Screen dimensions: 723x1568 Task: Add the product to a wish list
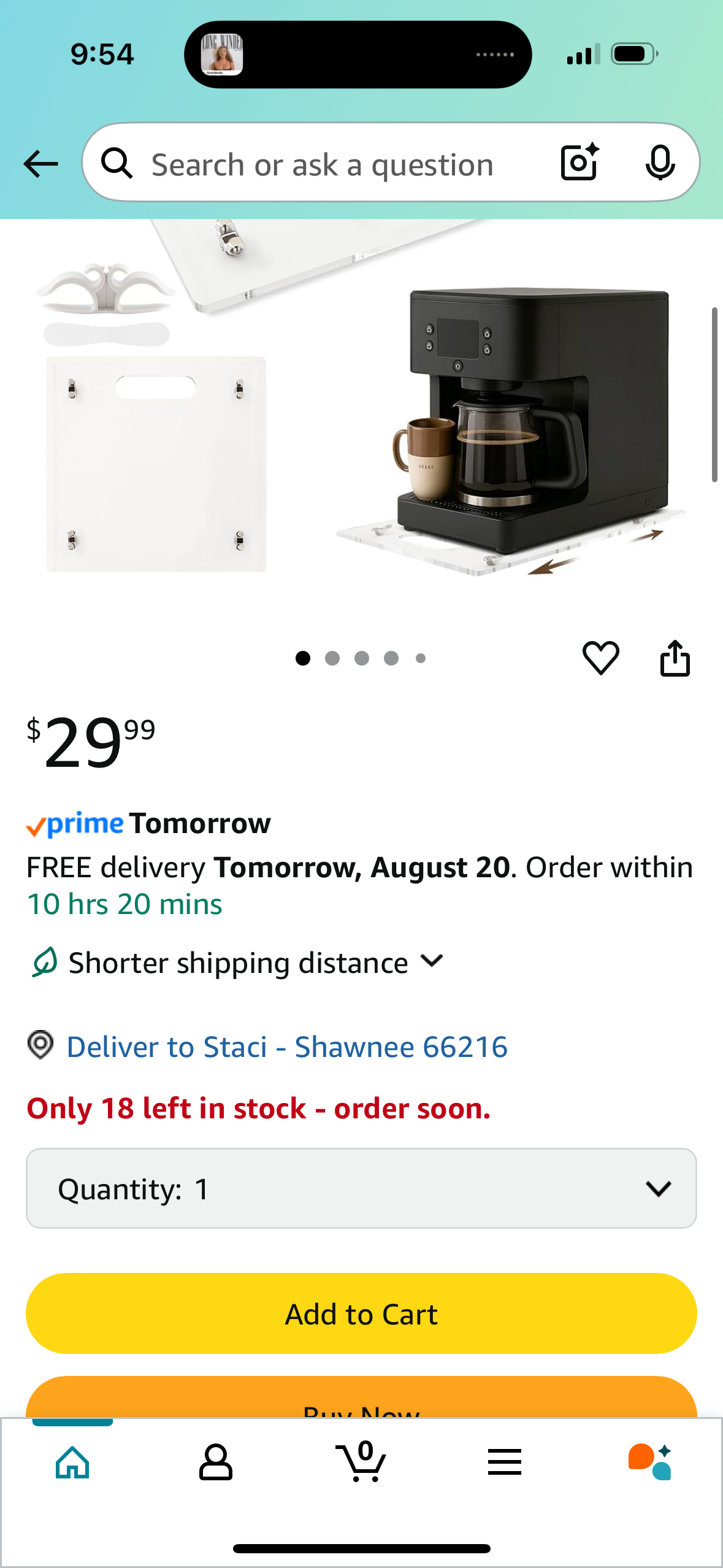point(600,658)
